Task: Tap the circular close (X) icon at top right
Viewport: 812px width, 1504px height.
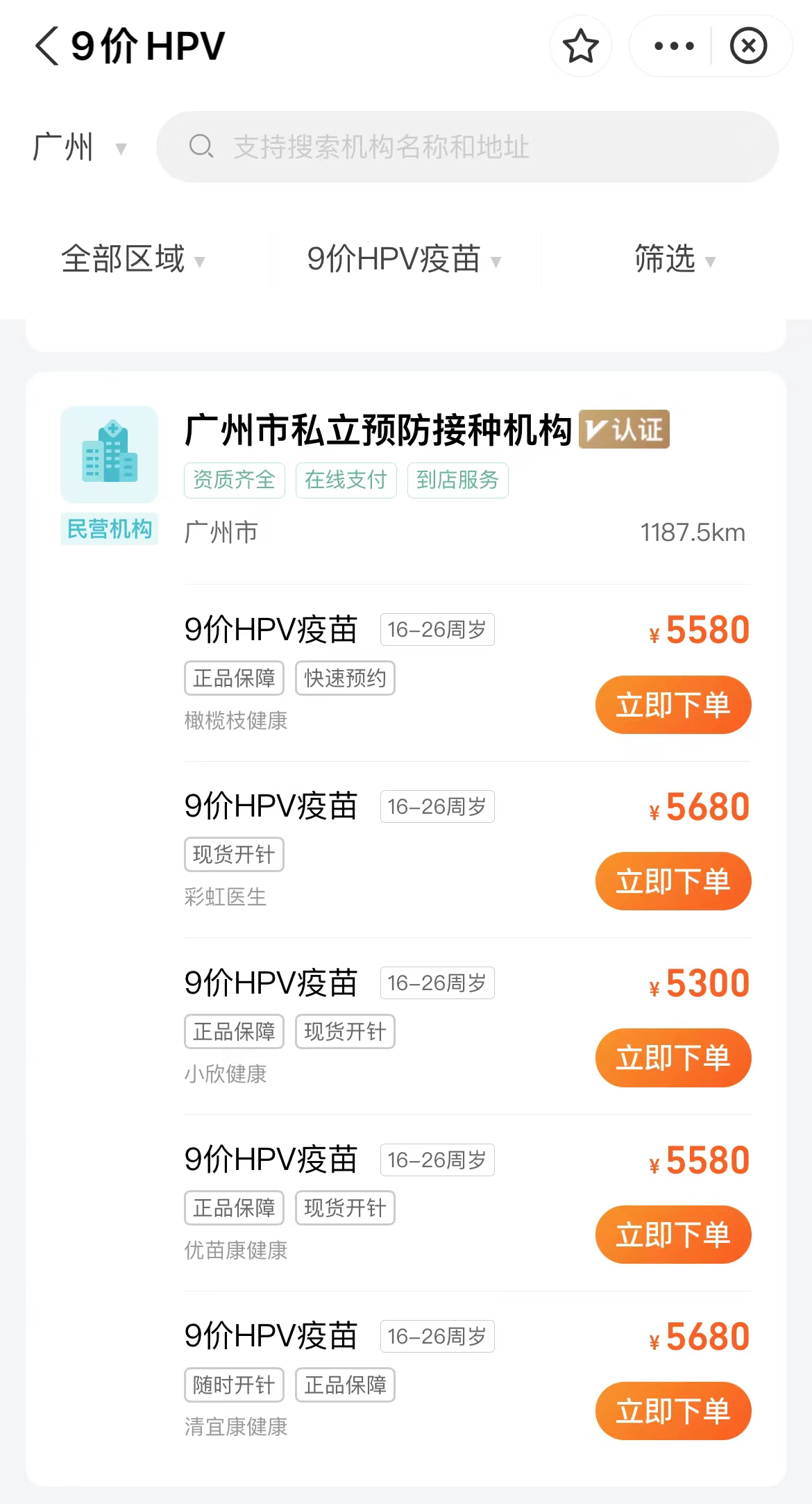Action: coord(749,46)
